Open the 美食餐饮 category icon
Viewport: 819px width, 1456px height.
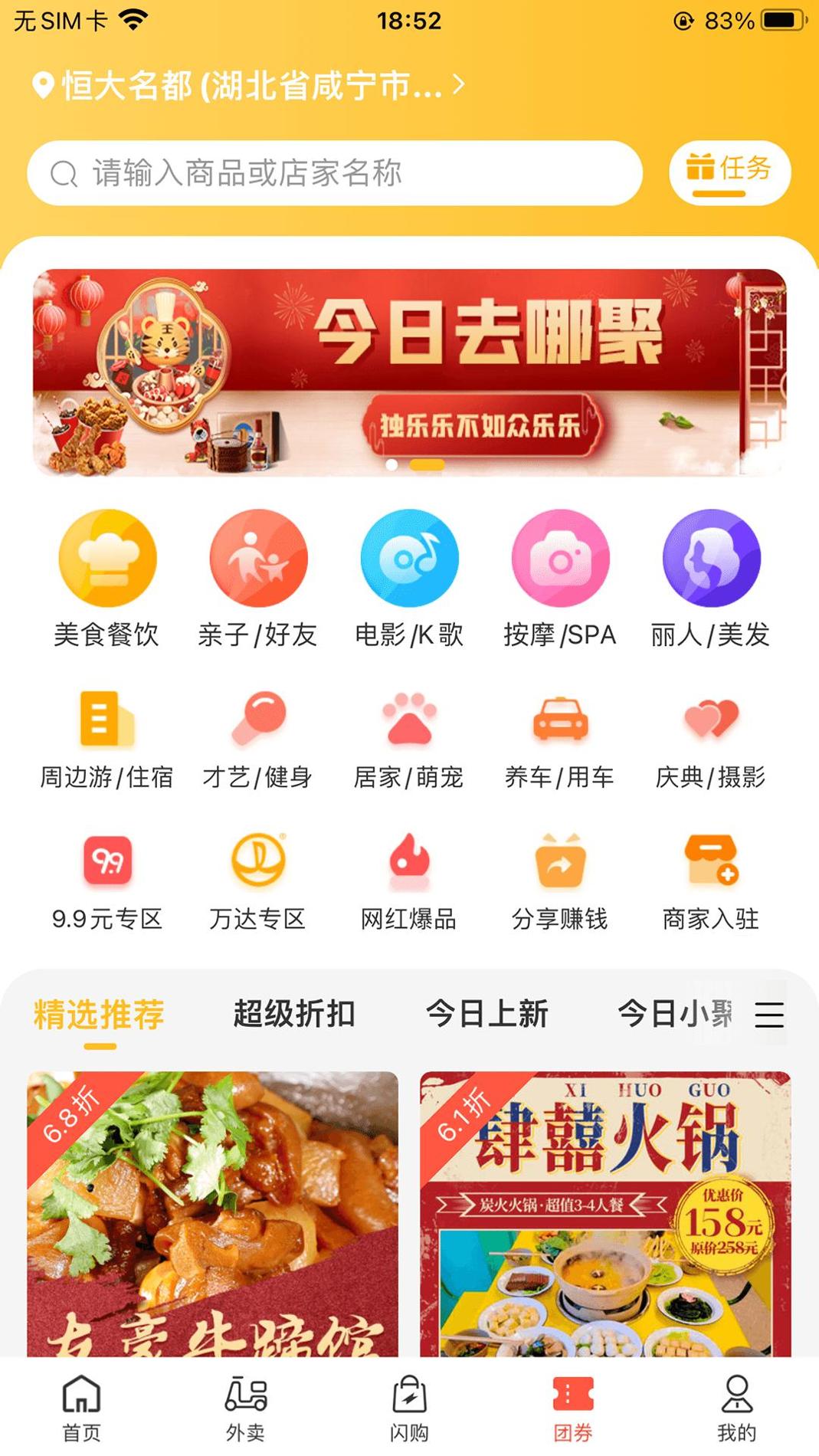(x=107, y=559)
